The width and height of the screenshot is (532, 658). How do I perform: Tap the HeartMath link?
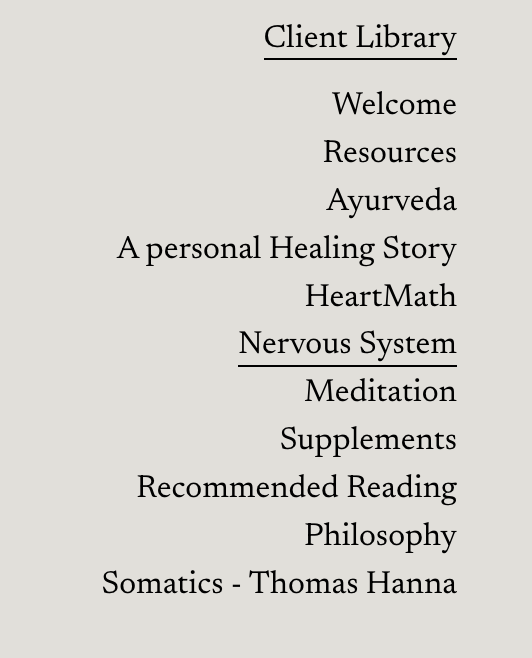(381, 296)
